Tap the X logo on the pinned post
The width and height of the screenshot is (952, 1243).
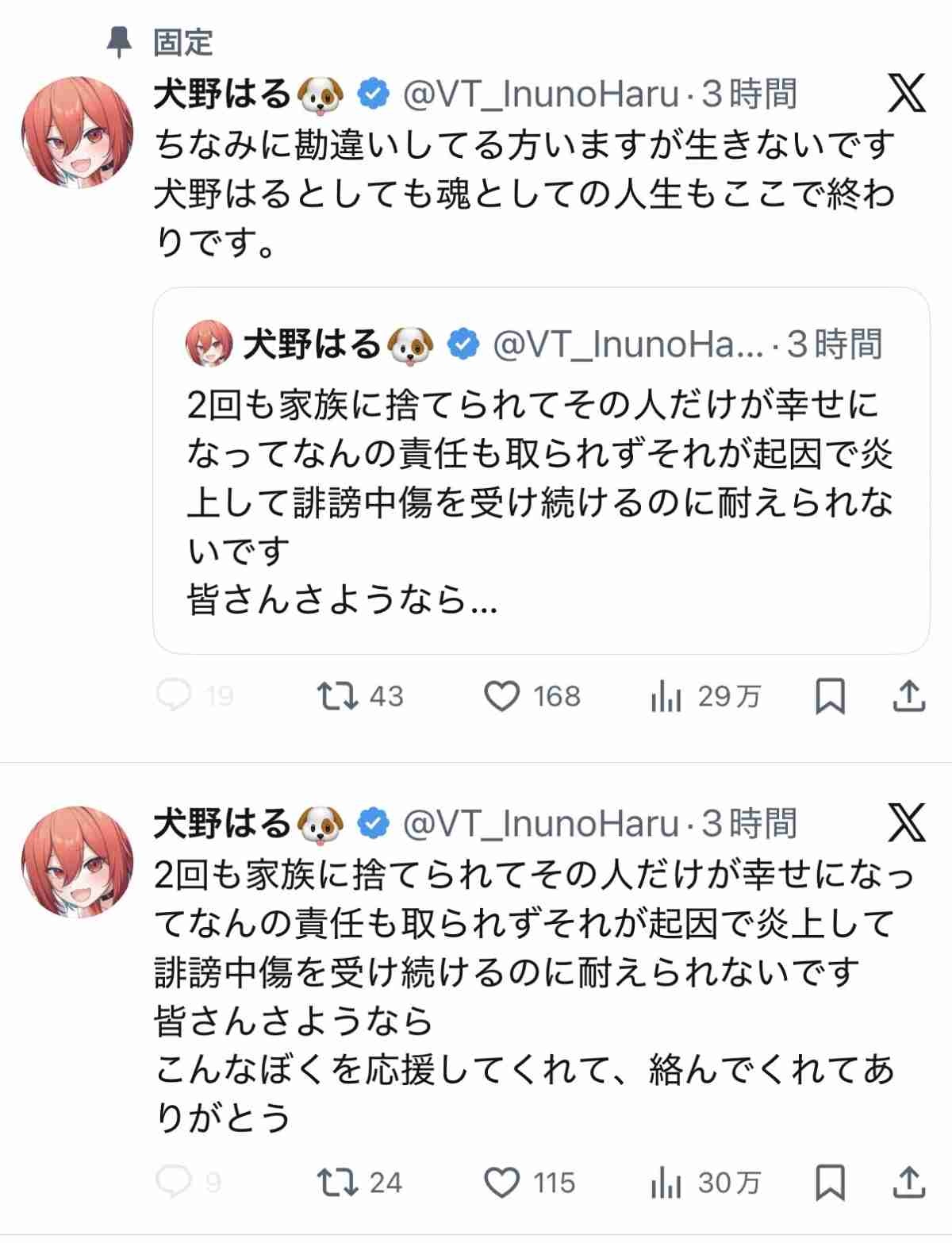coord(906,93)
